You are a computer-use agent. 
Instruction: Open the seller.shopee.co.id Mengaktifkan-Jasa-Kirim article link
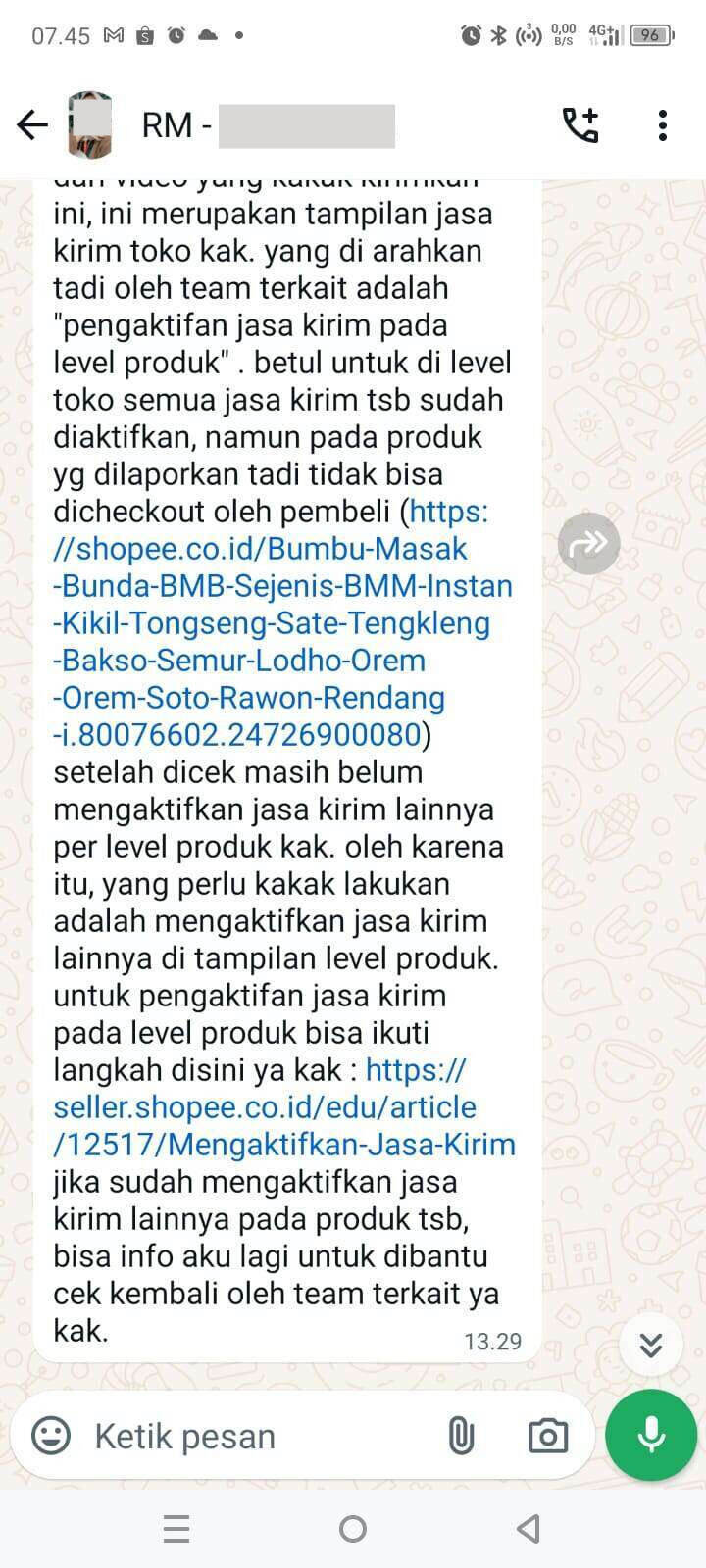tap(284, 1106)
